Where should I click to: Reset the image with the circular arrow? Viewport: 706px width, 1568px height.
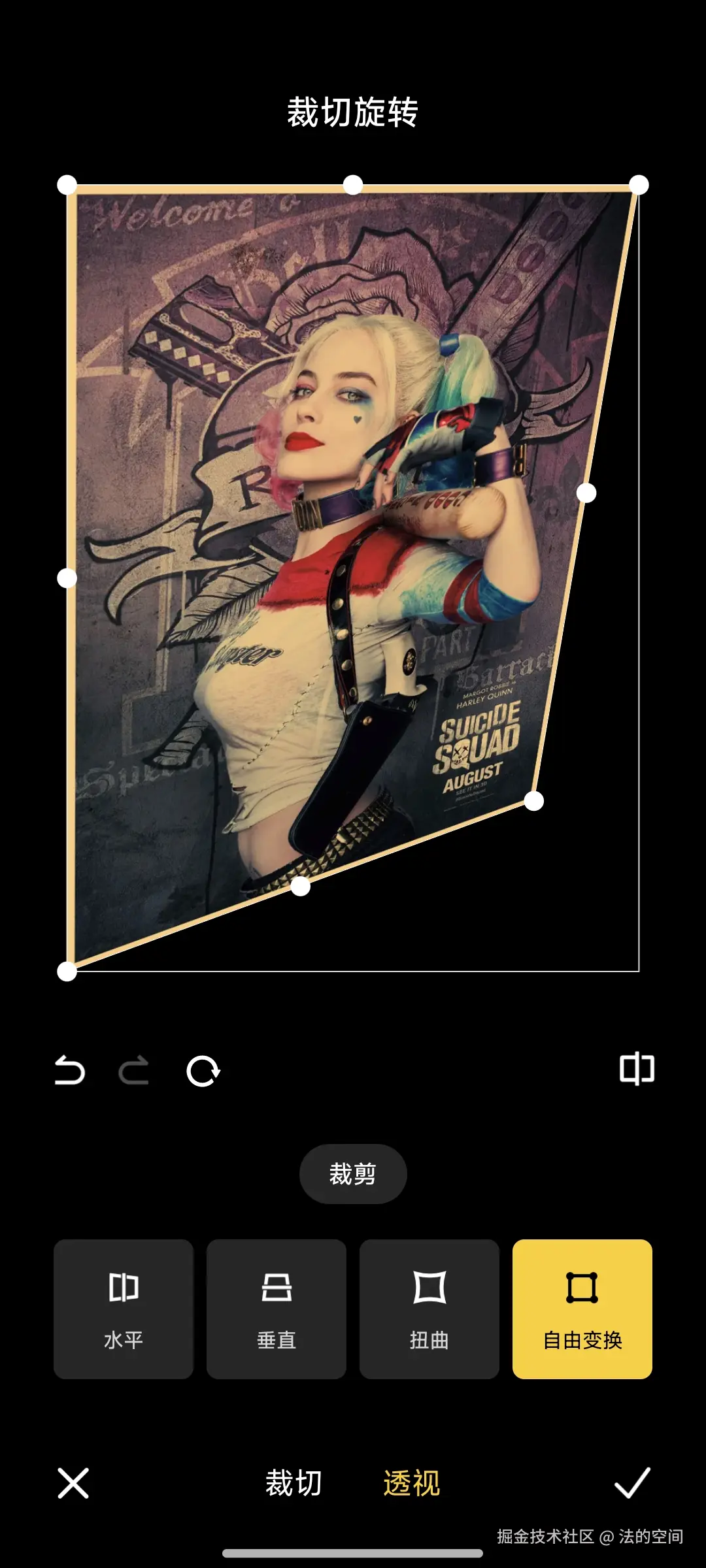(203, 1070)
